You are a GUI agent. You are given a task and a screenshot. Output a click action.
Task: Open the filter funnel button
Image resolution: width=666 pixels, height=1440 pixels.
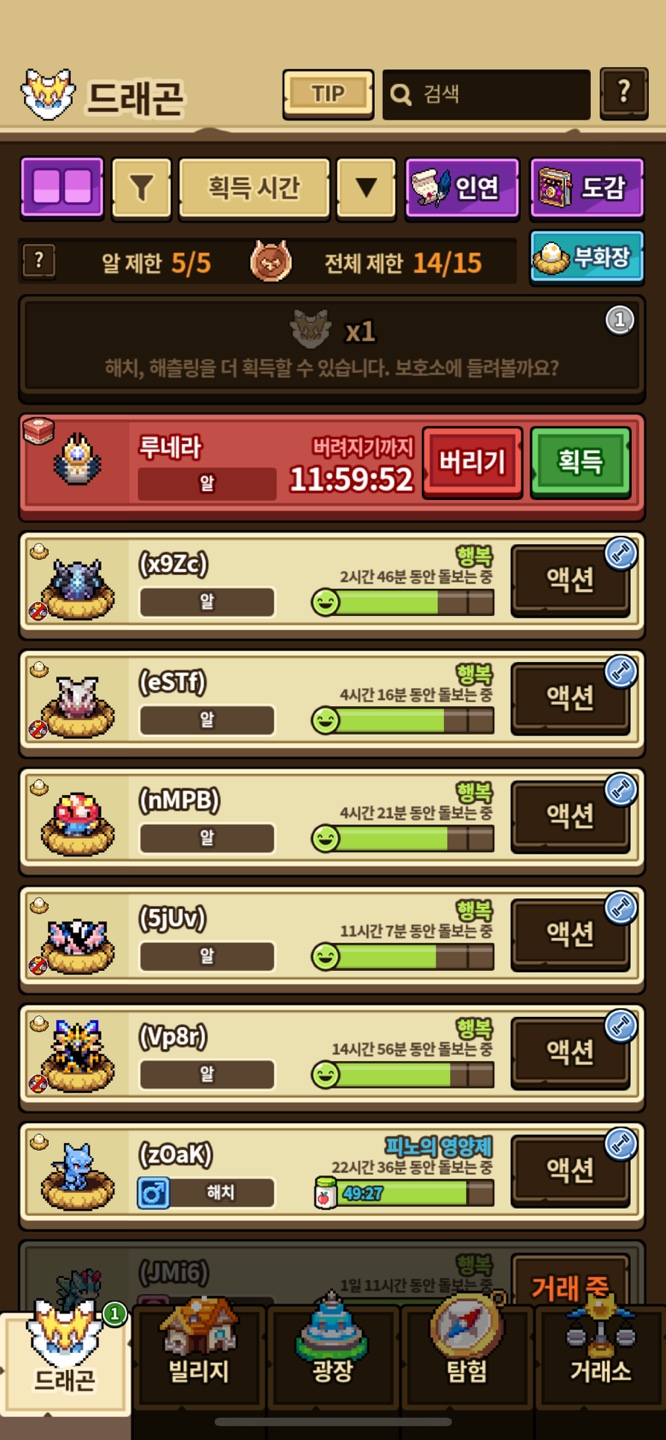pyautogui.click(x=142, y=188)
